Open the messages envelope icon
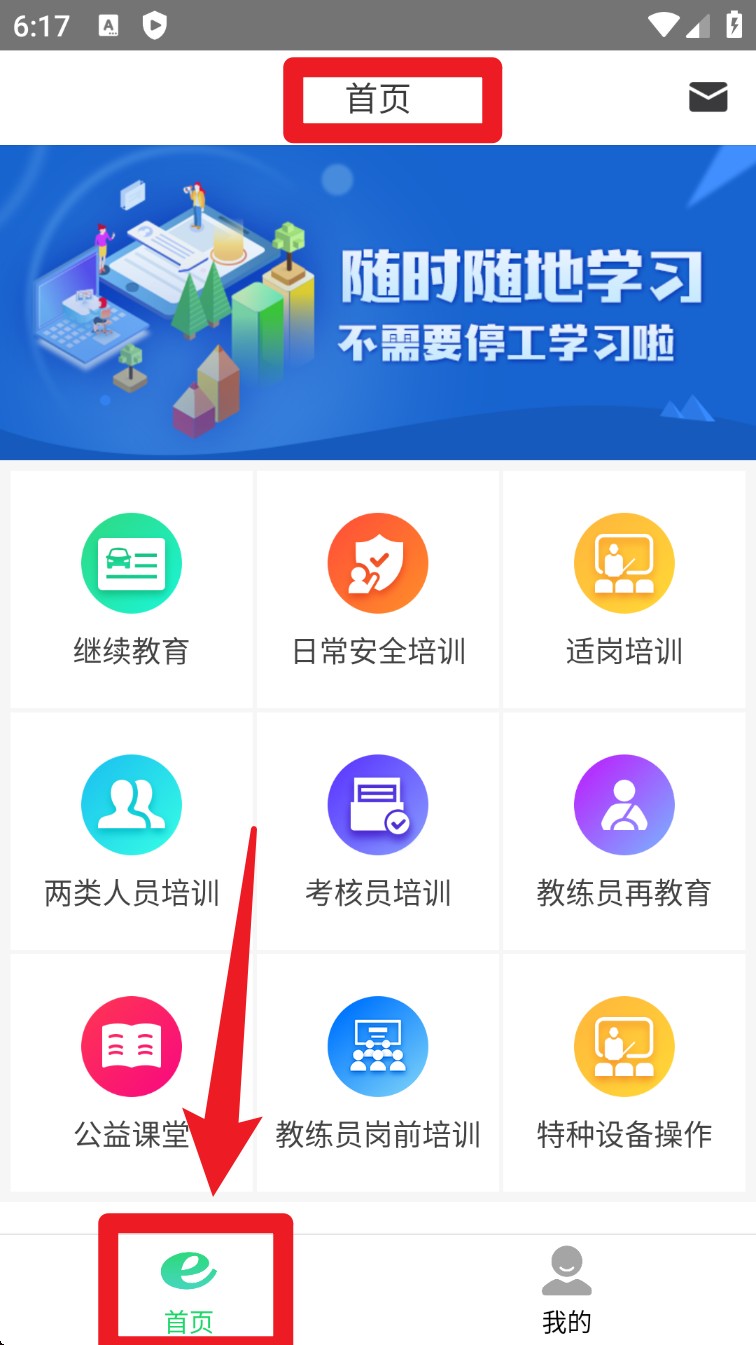The image size is (756, 1345). coord(708,97)
